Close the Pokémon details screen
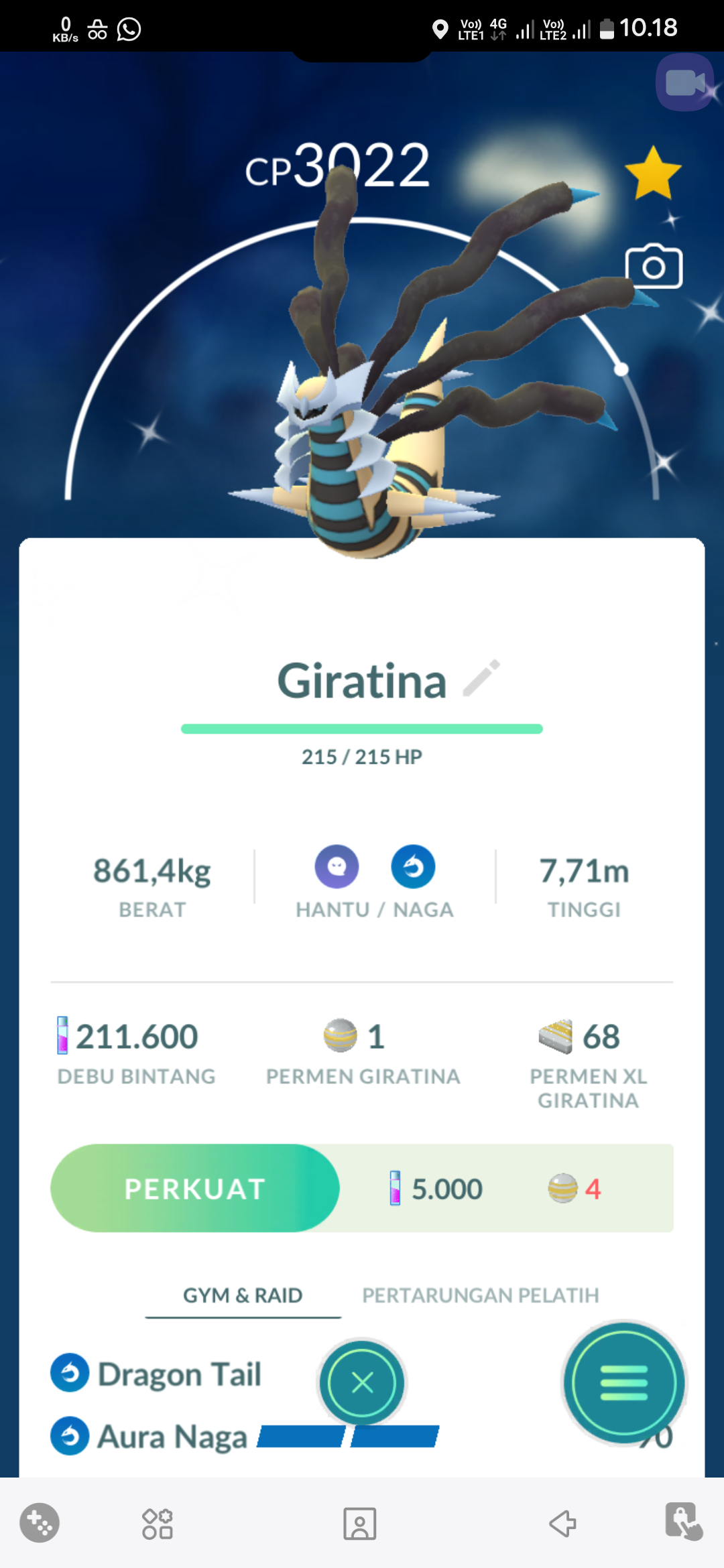 (362, 1382)
